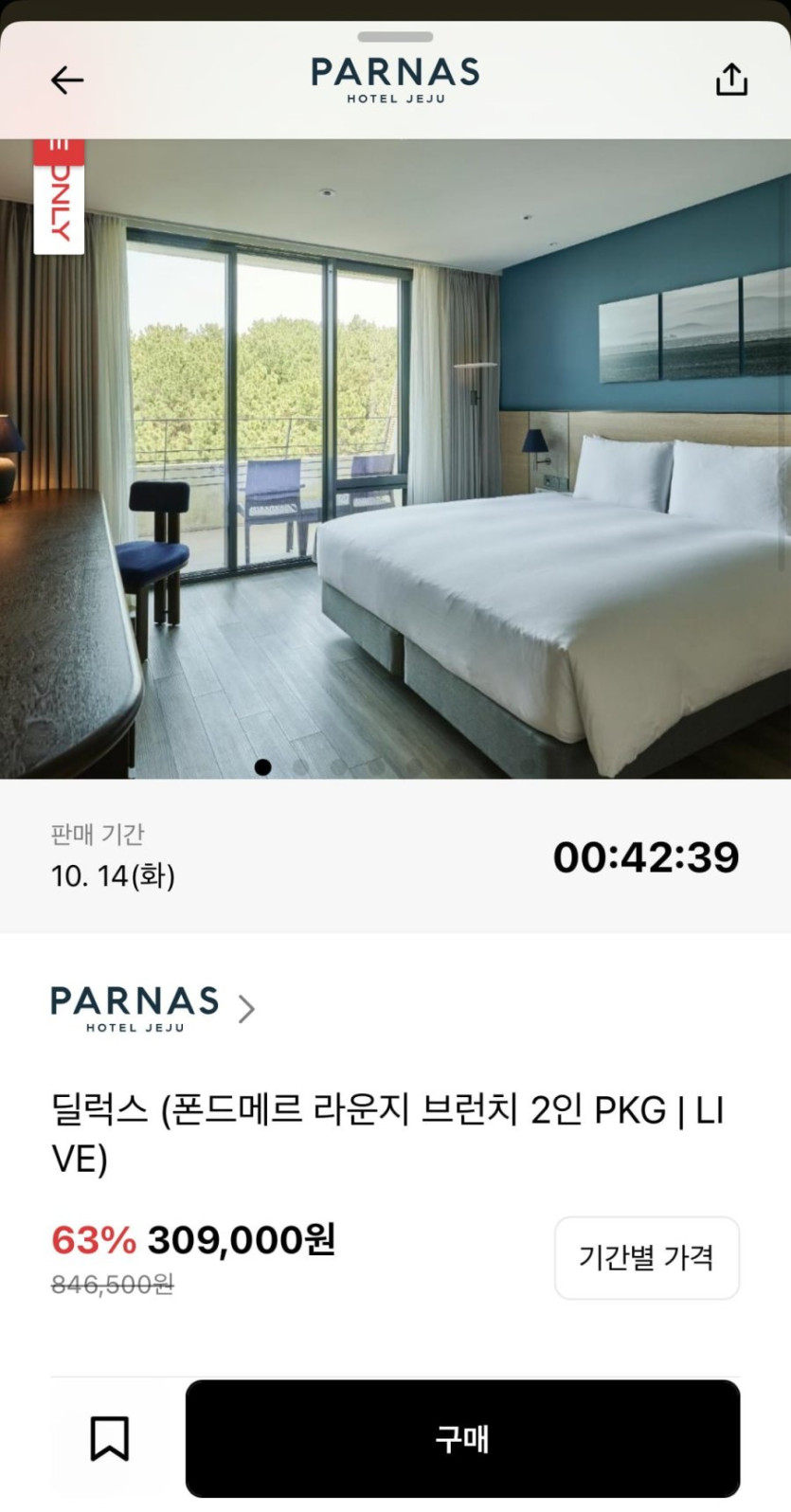
Task: Share this hotel deal
Action: point(731,81)
